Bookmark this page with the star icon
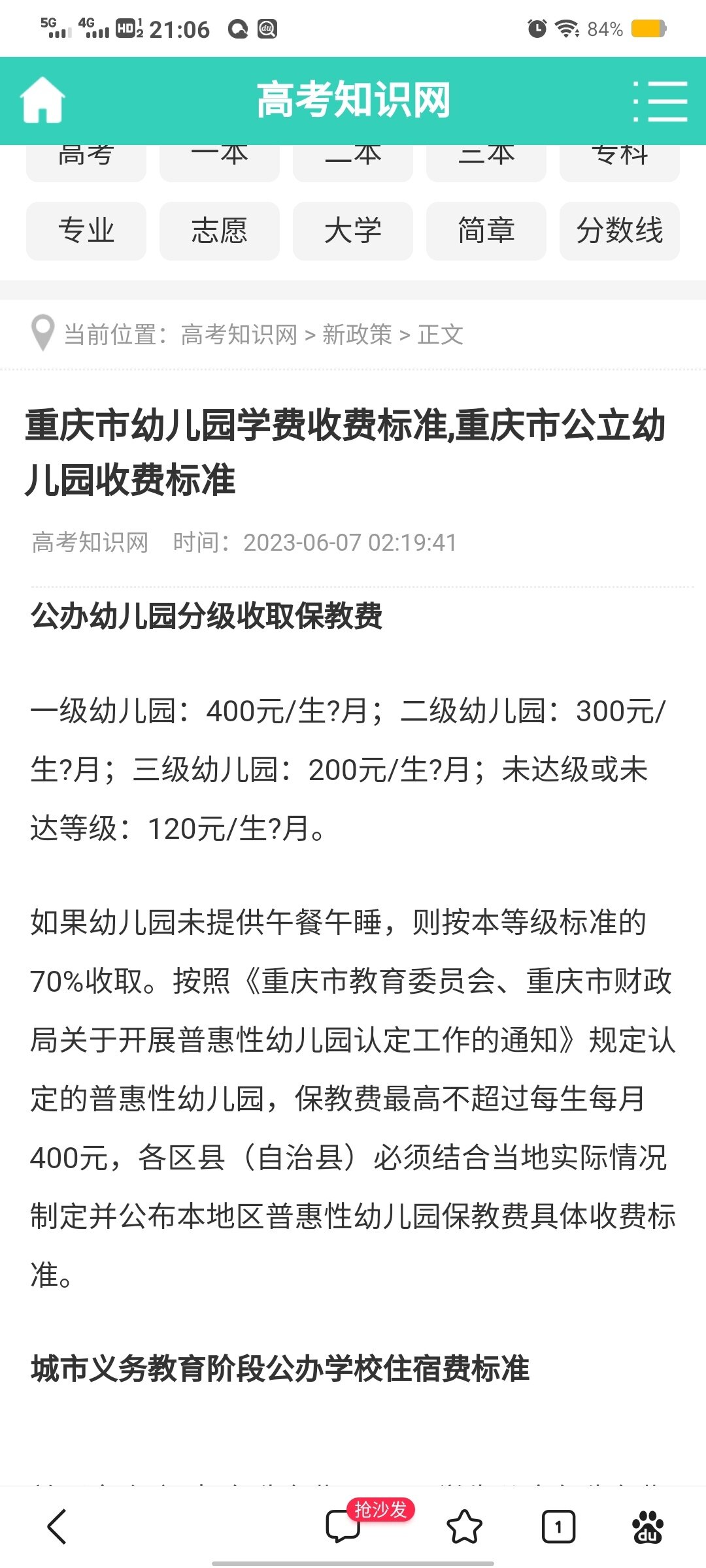706x1568 pixels. click(464, 1527)
